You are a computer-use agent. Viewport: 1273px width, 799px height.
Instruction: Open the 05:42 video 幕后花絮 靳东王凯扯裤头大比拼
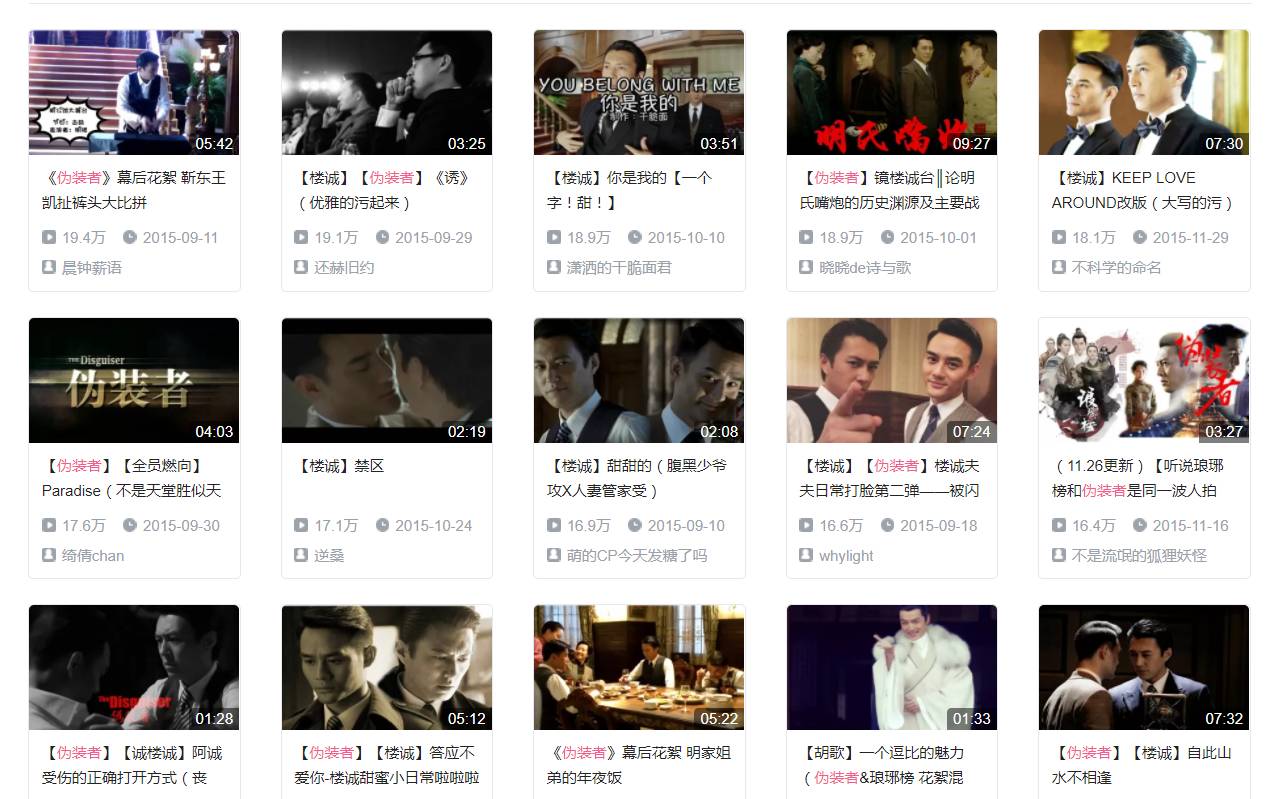pyautogui.click(x=134, y=92)
